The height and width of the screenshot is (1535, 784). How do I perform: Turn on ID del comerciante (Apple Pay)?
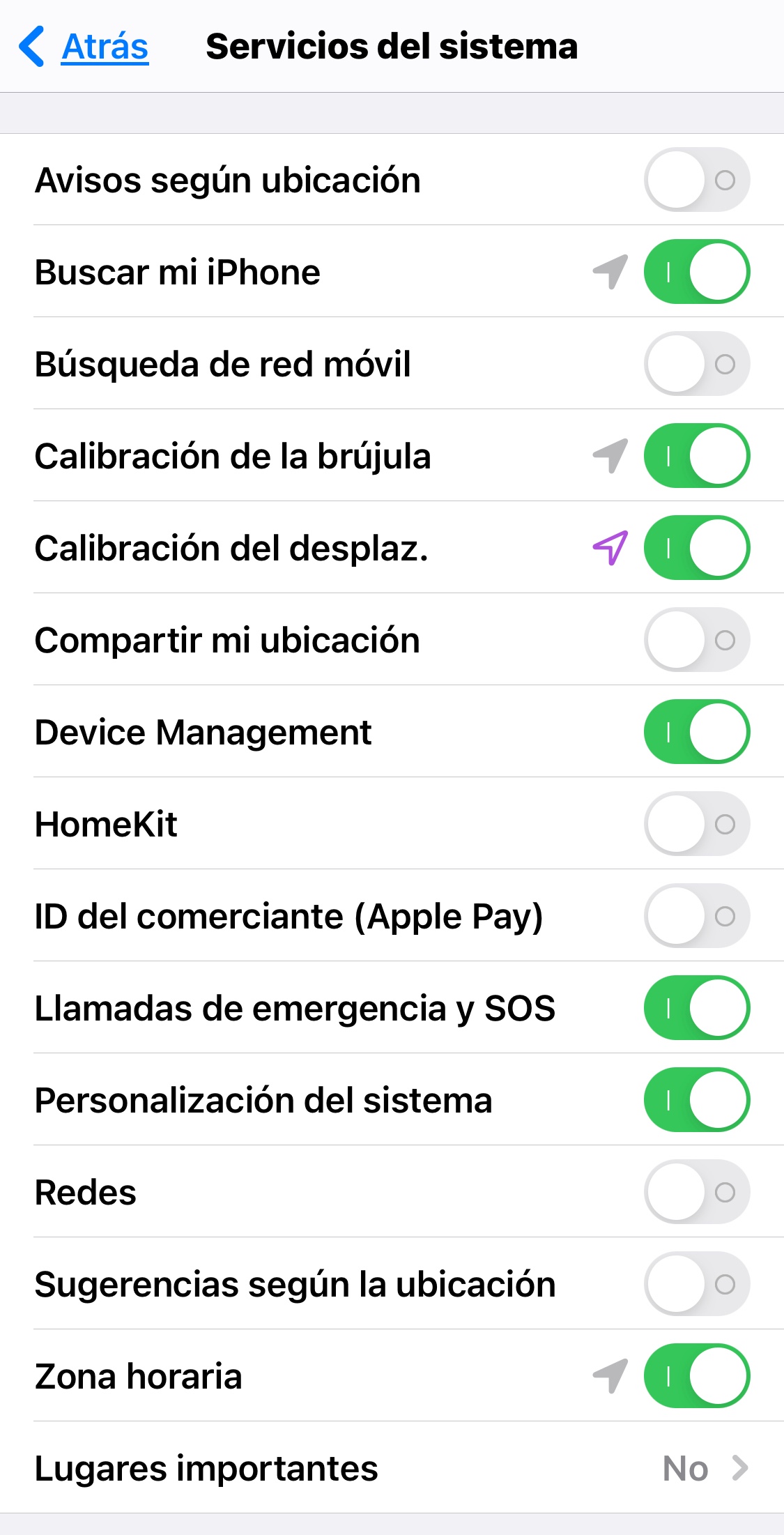696,916
